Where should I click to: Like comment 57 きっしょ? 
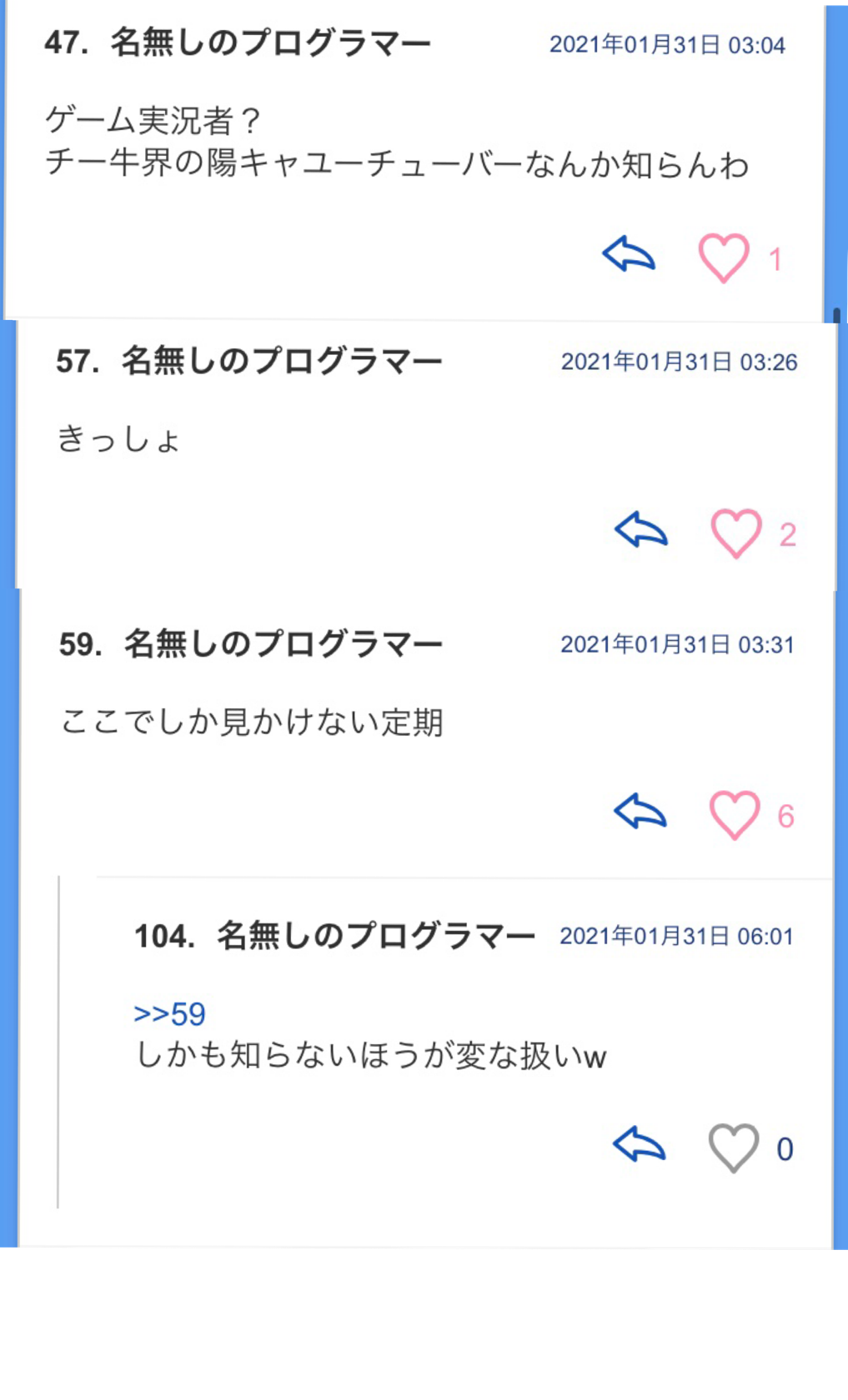point(735,533)
